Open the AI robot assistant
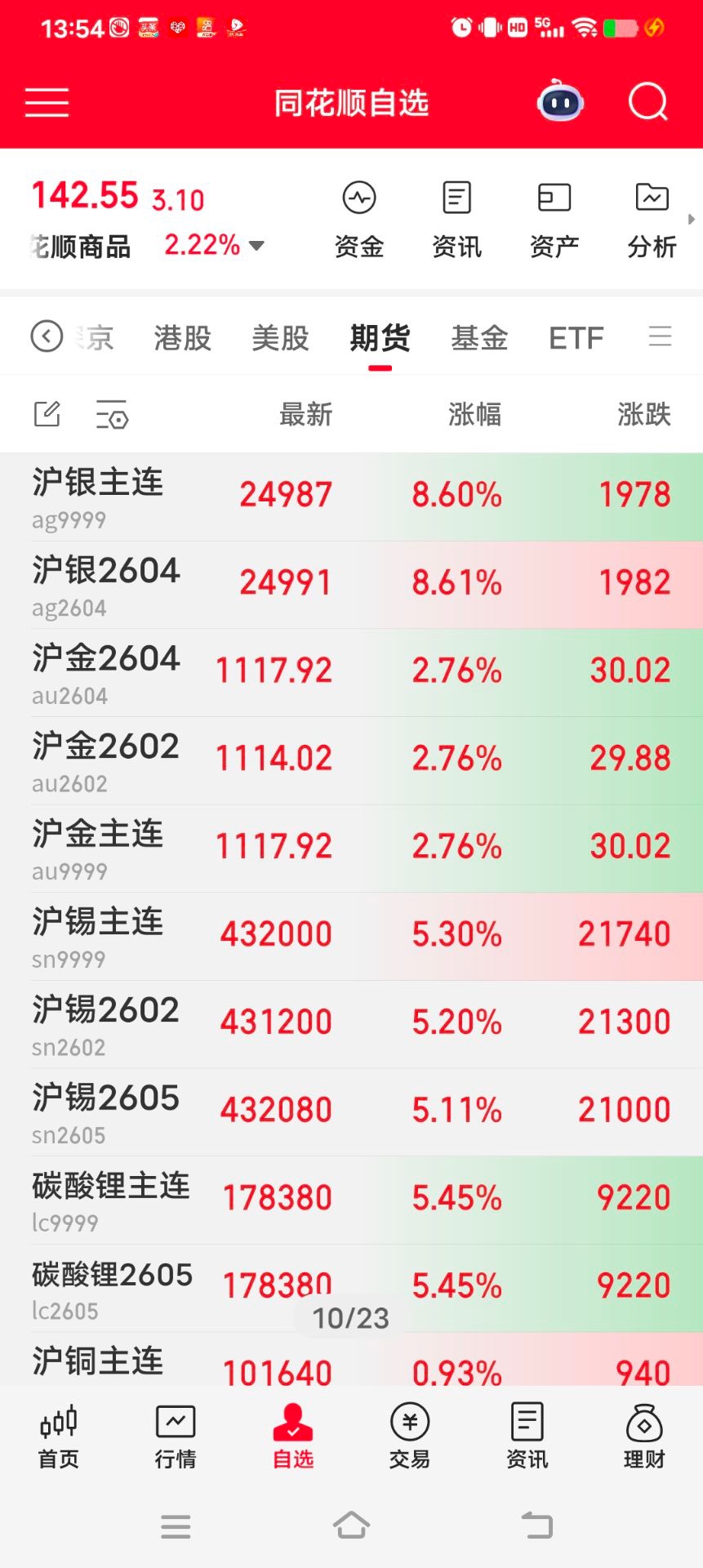 pos(560,102)
